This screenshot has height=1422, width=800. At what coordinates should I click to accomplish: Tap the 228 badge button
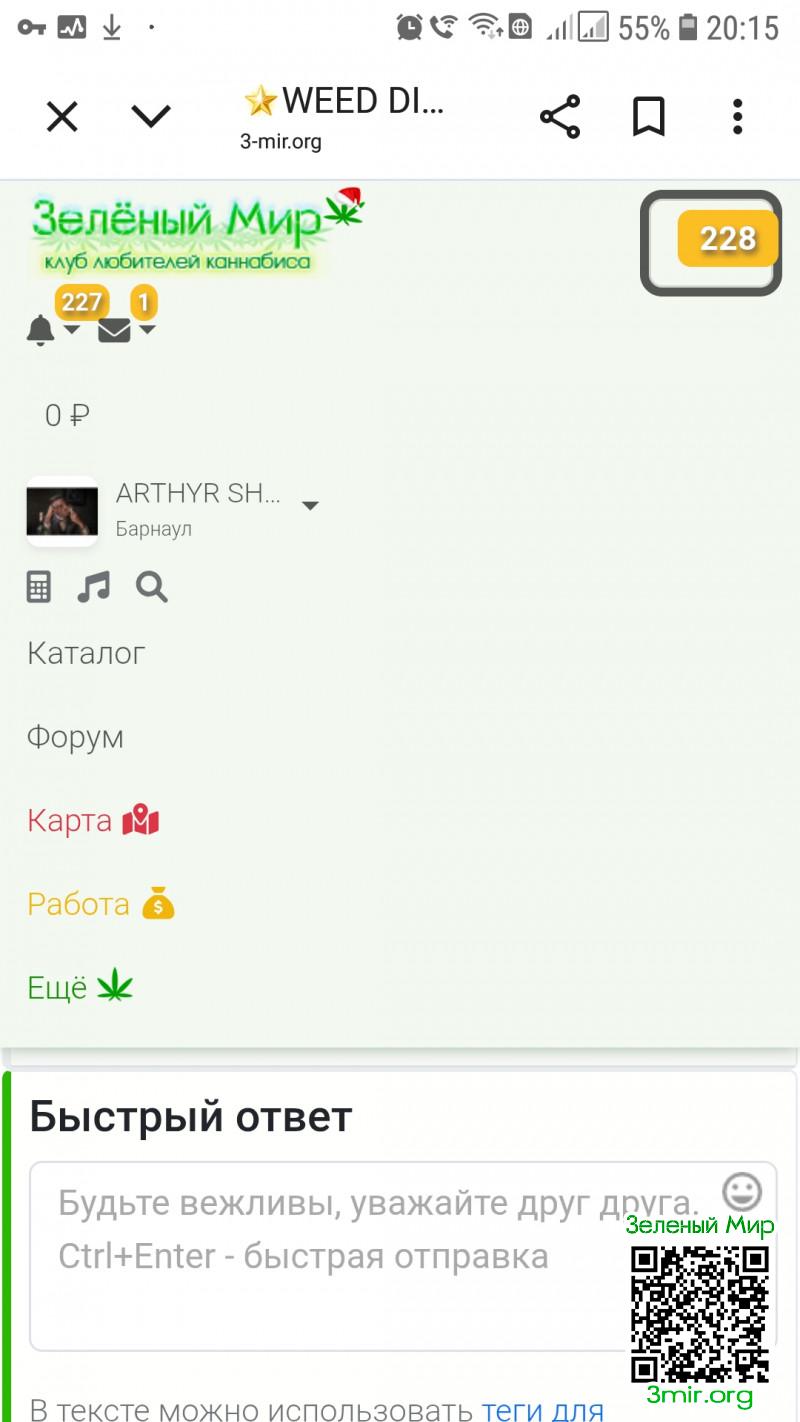(711, 243)
